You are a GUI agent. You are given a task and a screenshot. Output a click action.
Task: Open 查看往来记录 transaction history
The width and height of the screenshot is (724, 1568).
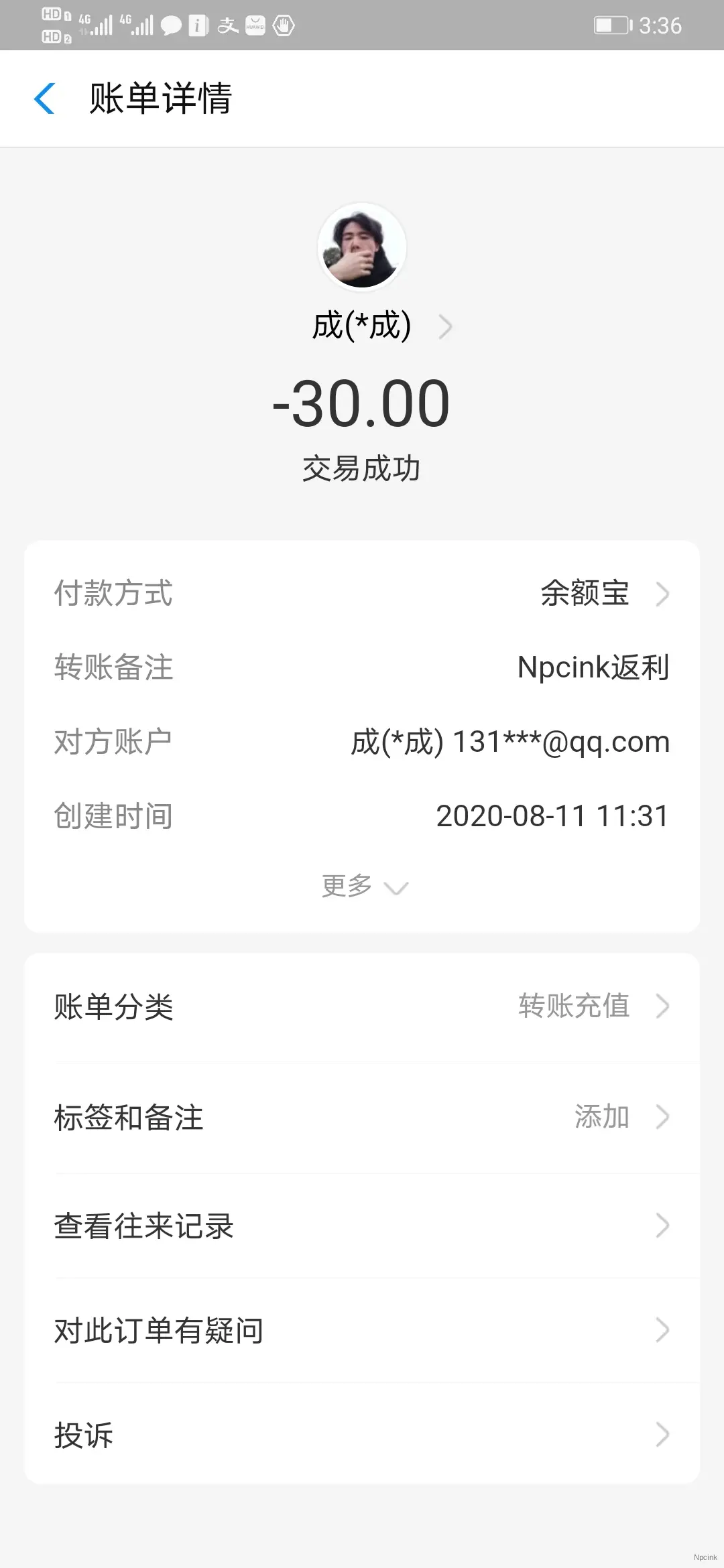point(362,1226)
